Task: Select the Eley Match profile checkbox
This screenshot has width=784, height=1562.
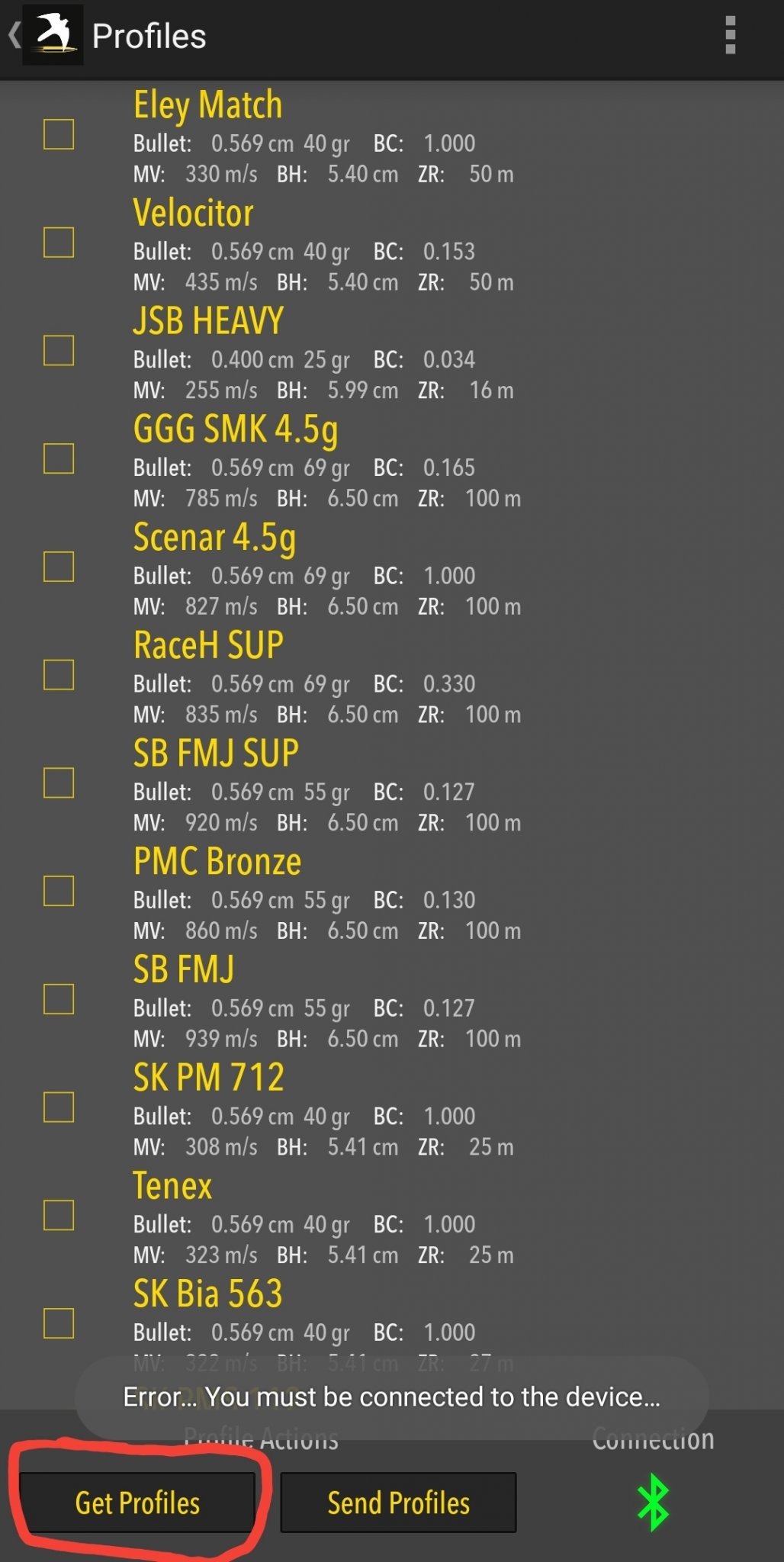Action: [59, 134]
